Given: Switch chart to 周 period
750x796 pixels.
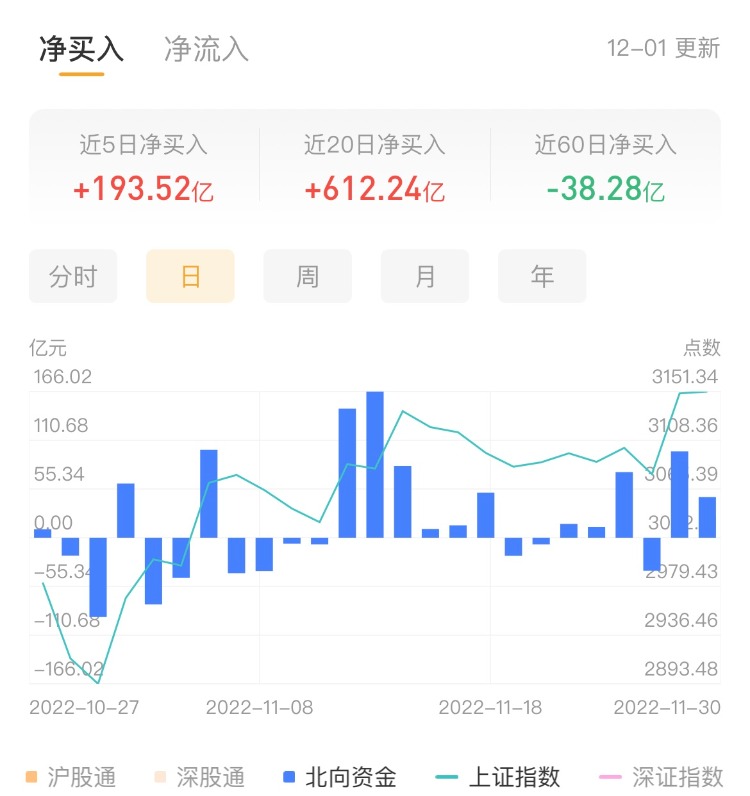Looking at the screenshot, I should click(x=307, y=276).
